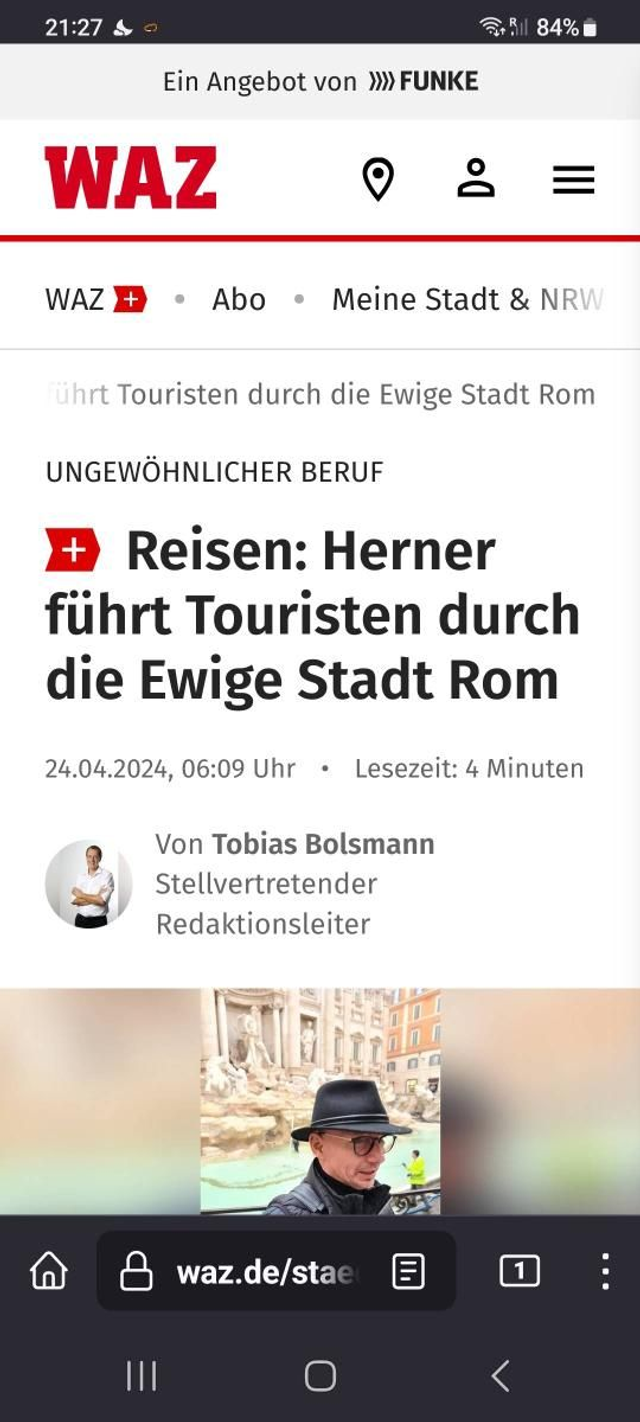This screenshot has width=640, height=1422.
Task: Open Meine Stadt & NRW section
Action: tap(467, 299)
